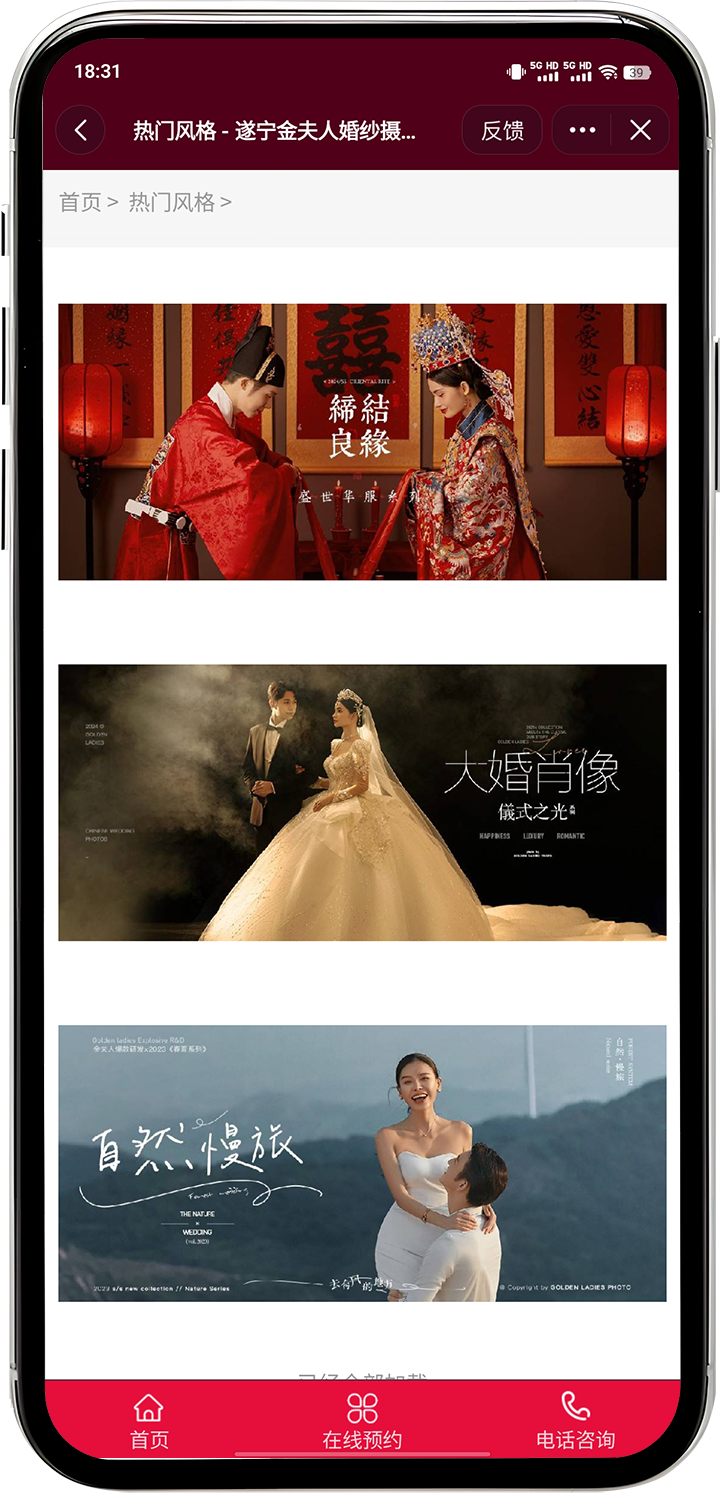The image size is (720, 1511).
Task: Open the 缔结良缘 red wedding style banner
Action: [362, 441]
